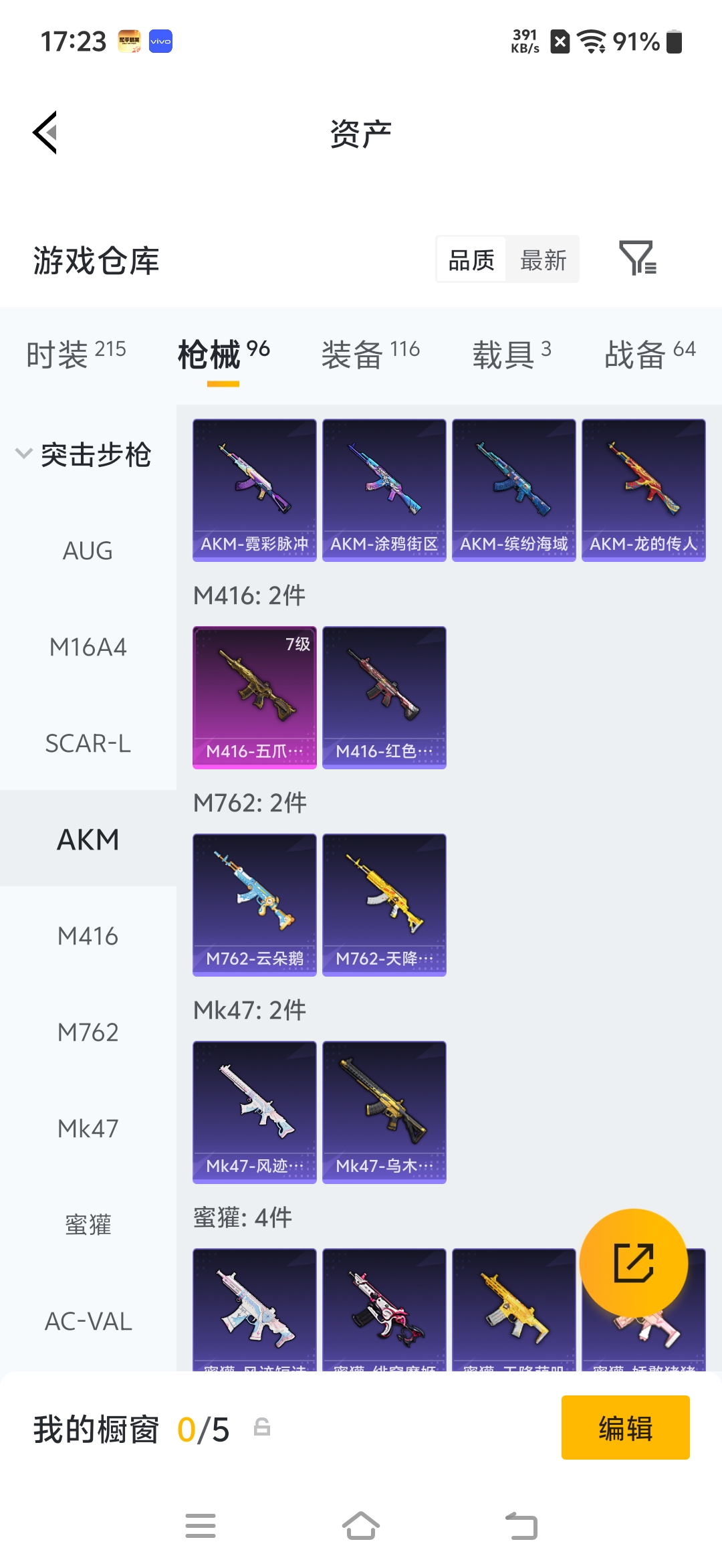
Task: Open the M762-云朵鹅 skin
Action: point(254,904)
